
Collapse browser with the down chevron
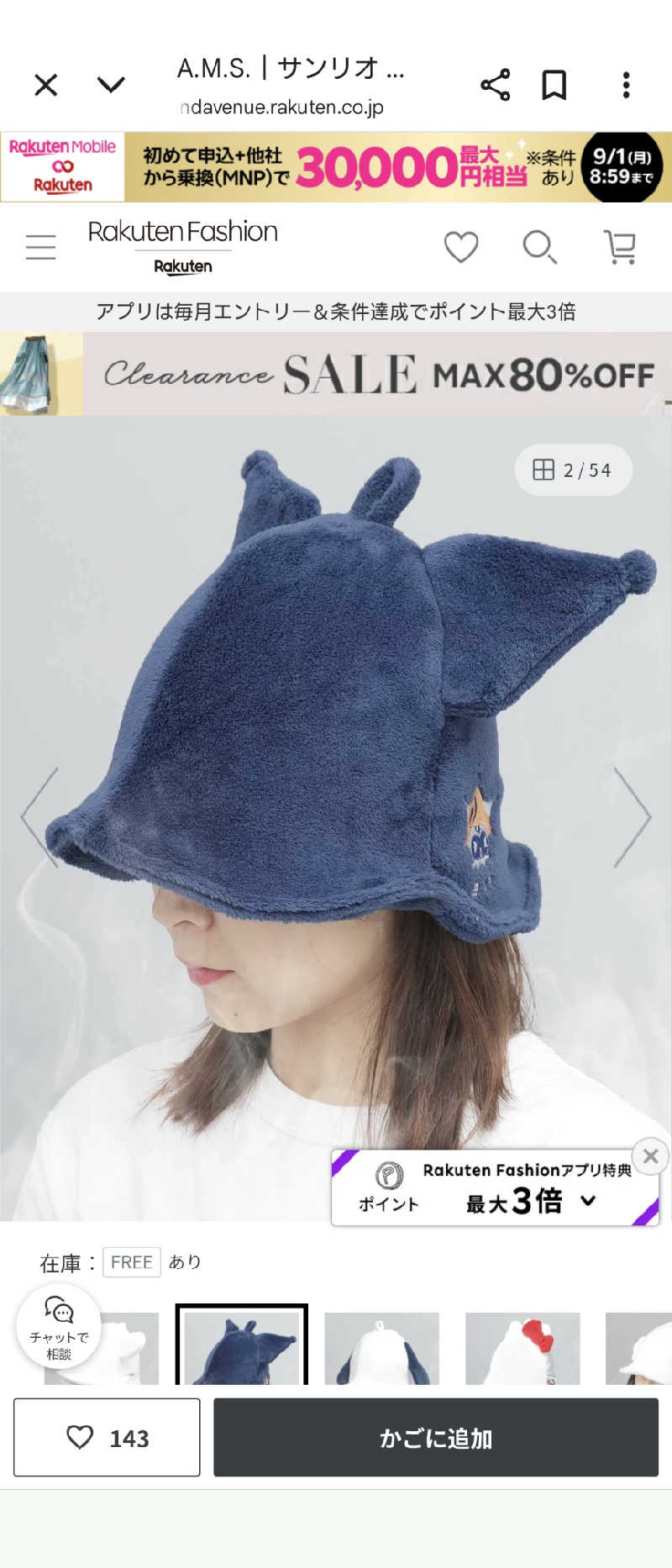[111, 85]
